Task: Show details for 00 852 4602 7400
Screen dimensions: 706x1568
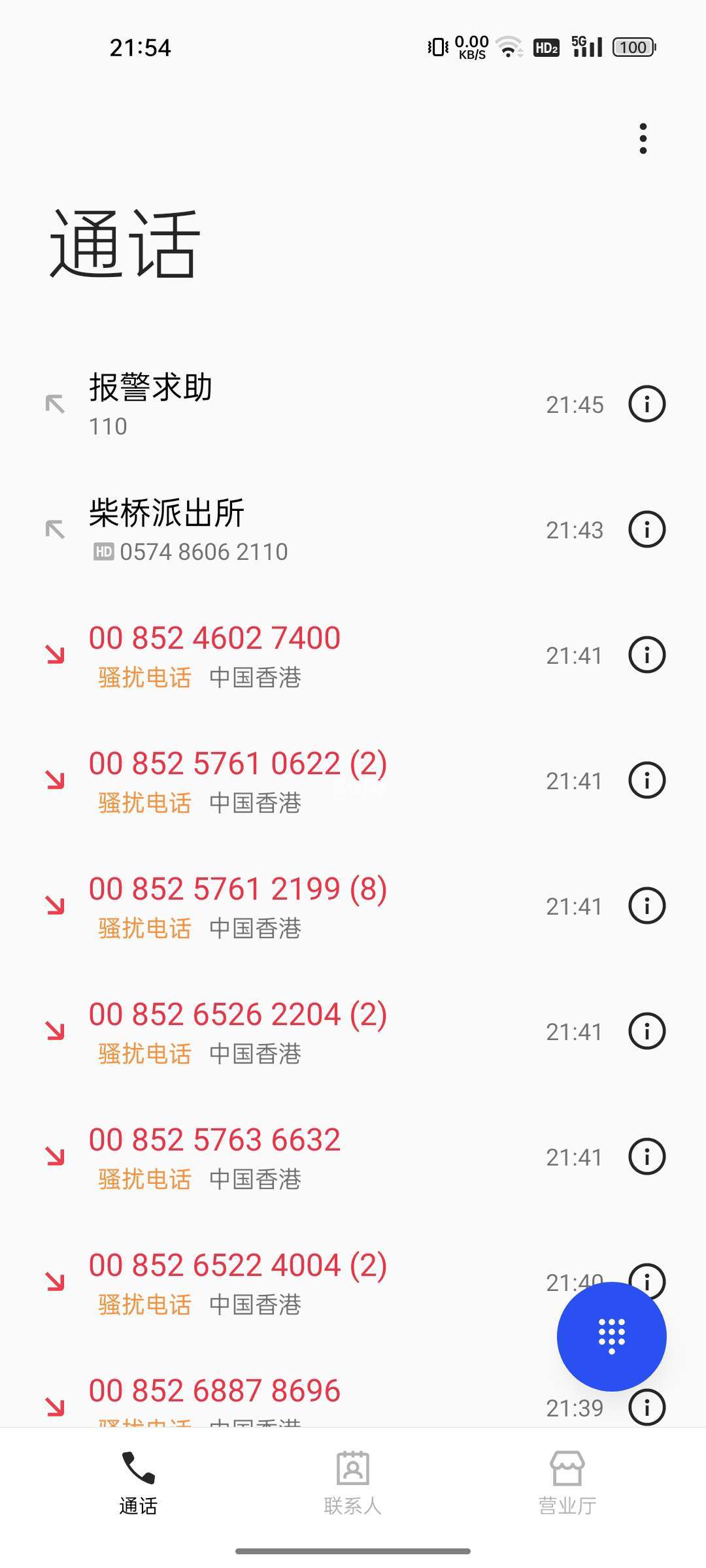Action: click(x=647, y=655)
